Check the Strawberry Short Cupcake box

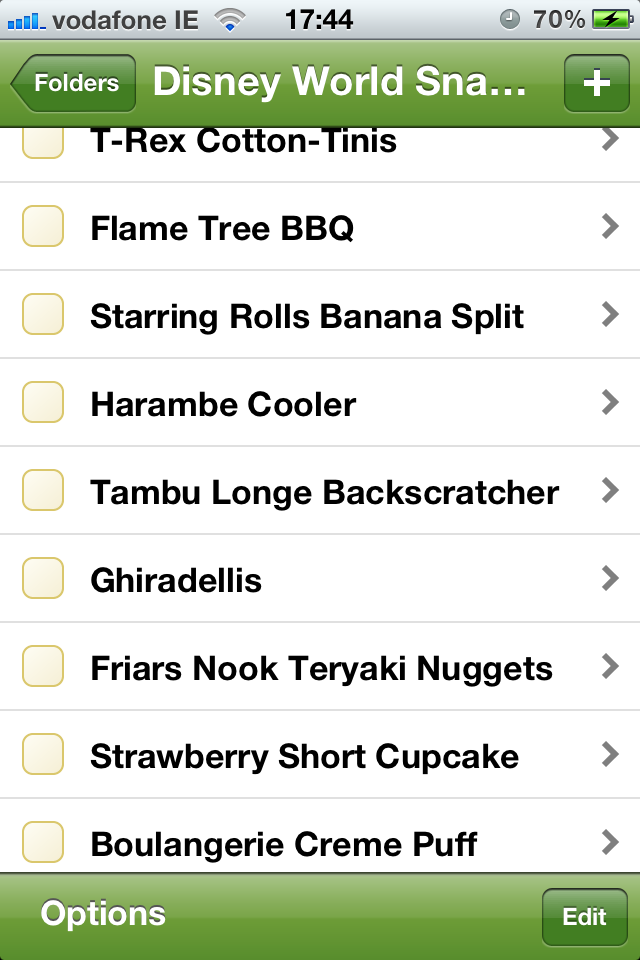click(x=43, y=755)
